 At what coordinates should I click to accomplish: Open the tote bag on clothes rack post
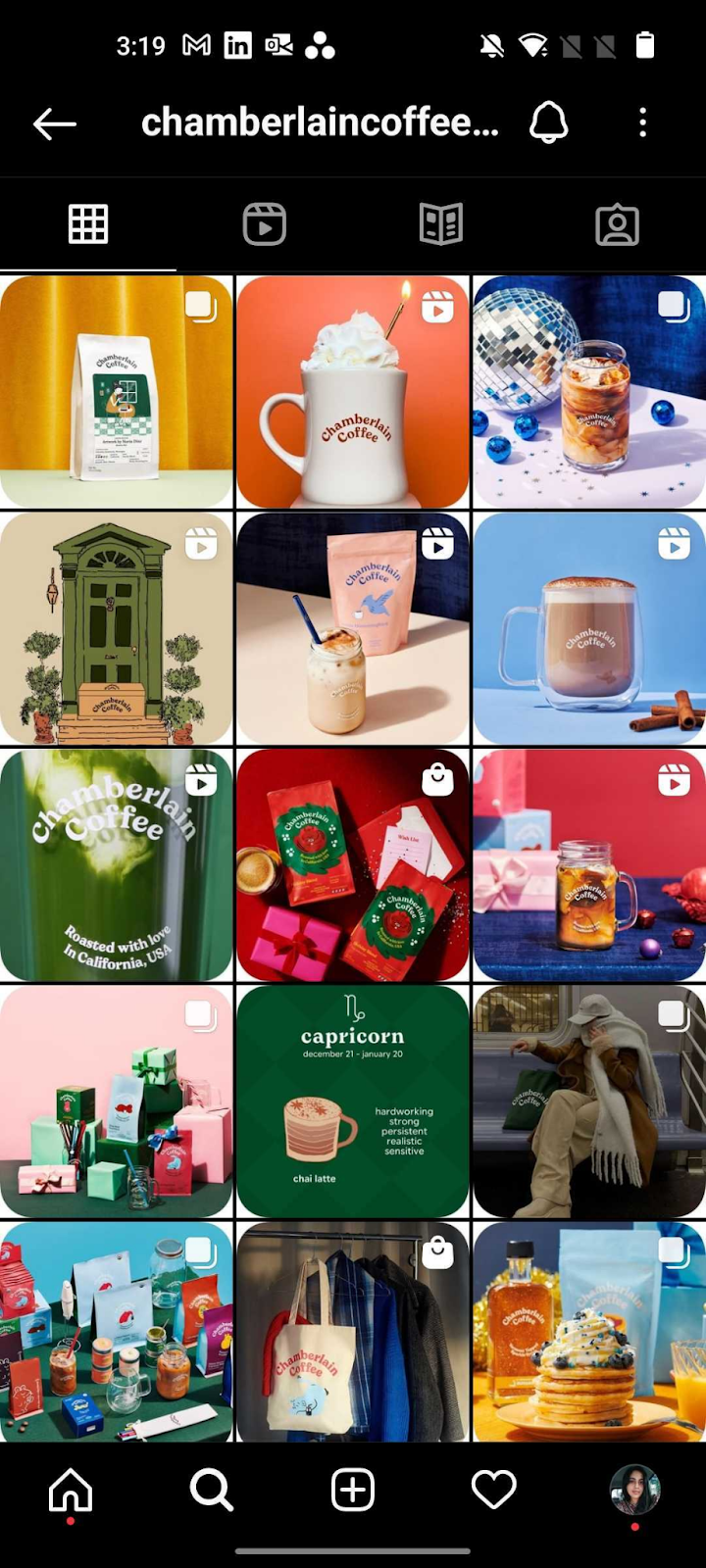tap(353, 1333)
